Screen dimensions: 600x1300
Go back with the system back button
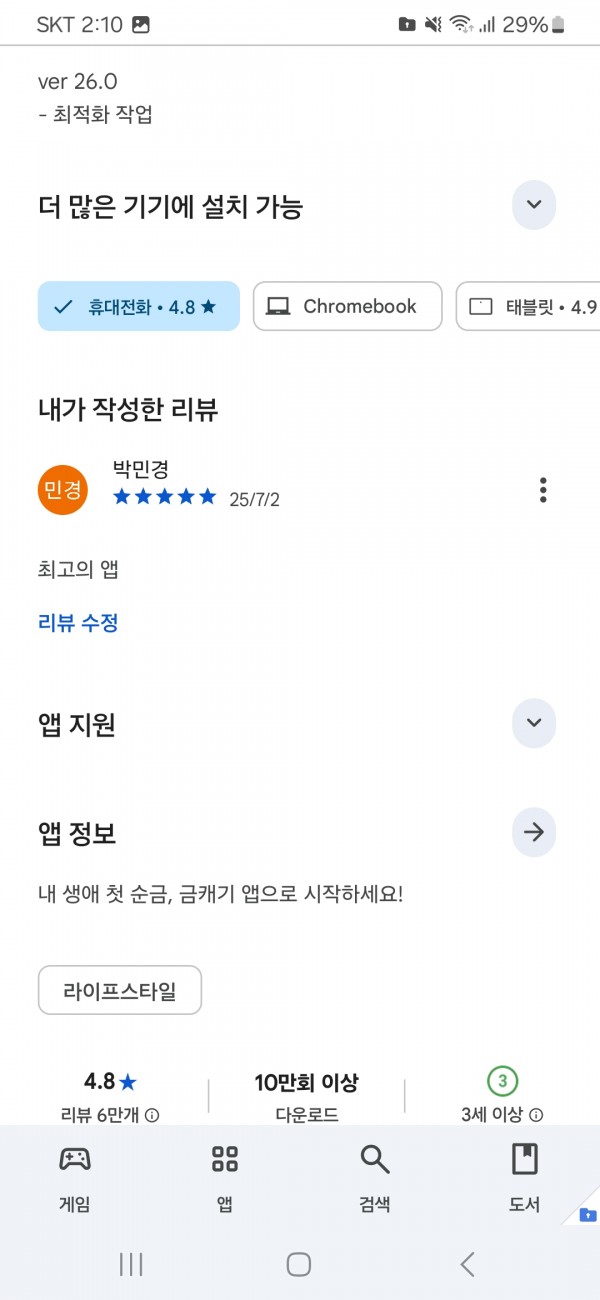coord(467,1264)
